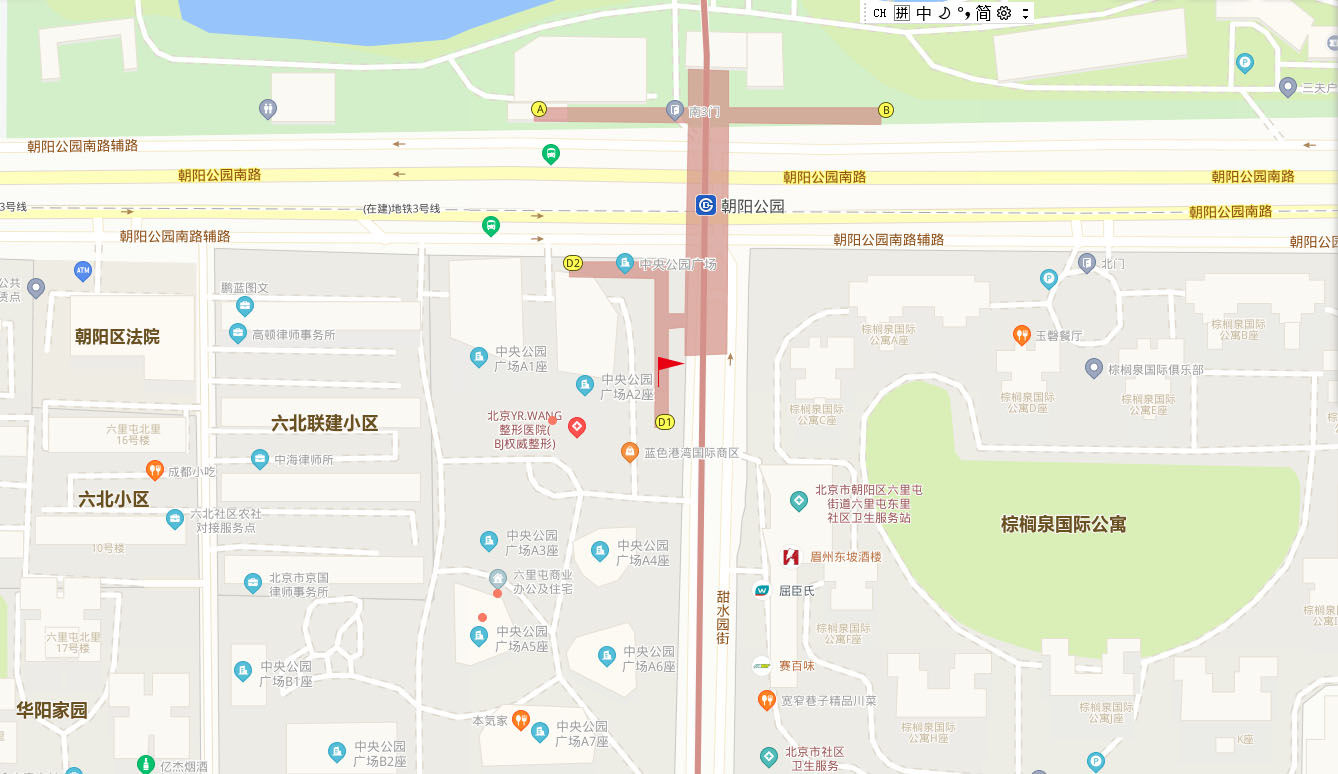The width and height of the screenshot is (1338, 774).
Task: Select 中央公园广场A1座 building marker
Action: point(479,357)
